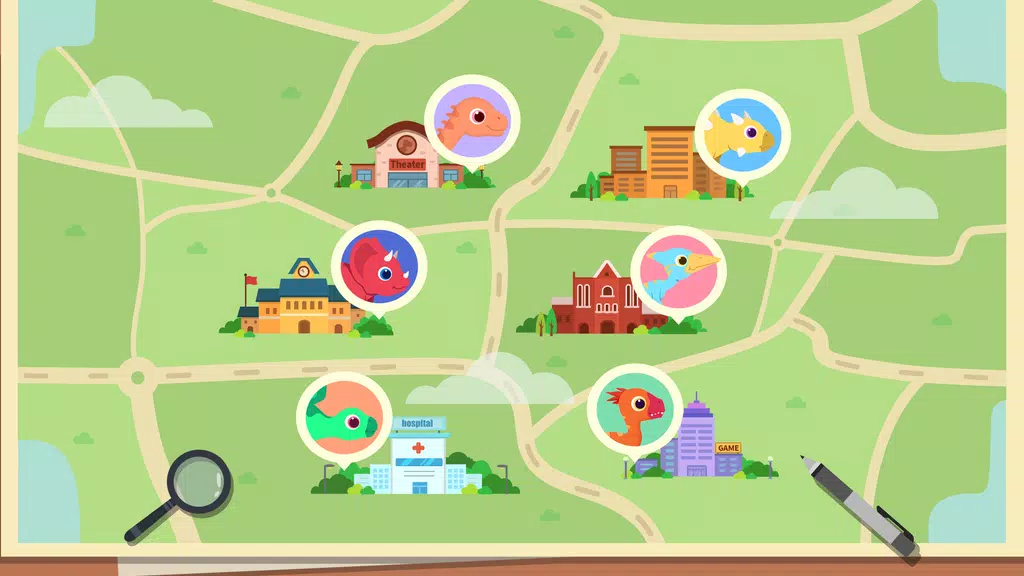
Task: Visit the hospital with the green dinosaur
Action: (x=417, y=459)
